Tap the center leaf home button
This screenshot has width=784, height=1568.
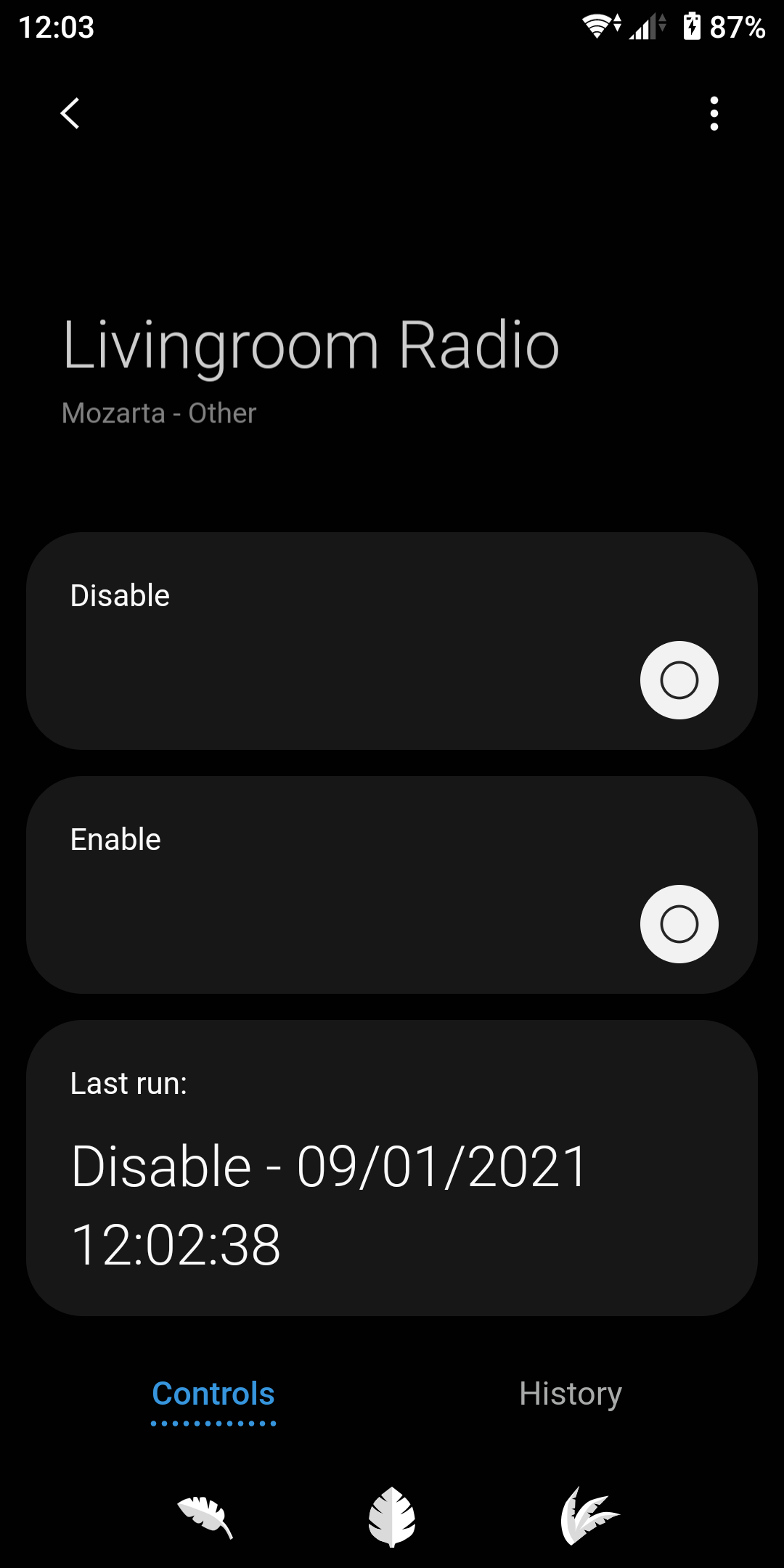[x=392, y=1516]
